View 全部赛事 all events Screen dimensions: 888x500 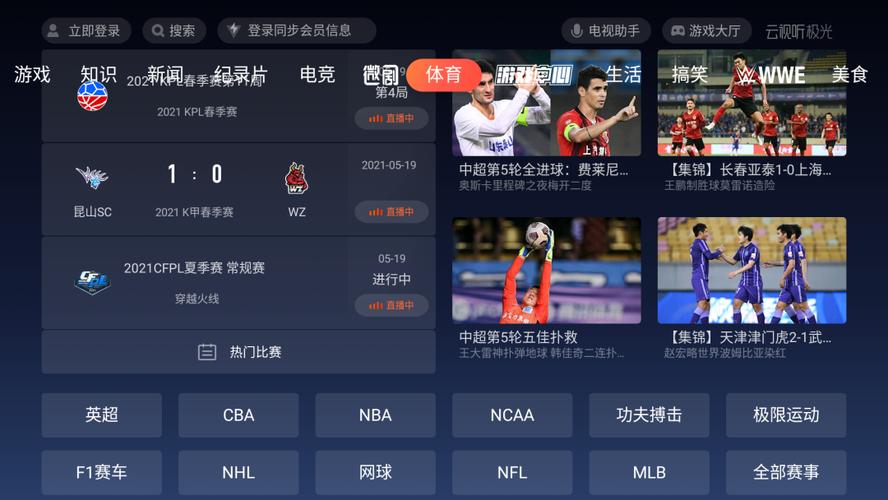[786, 472]
